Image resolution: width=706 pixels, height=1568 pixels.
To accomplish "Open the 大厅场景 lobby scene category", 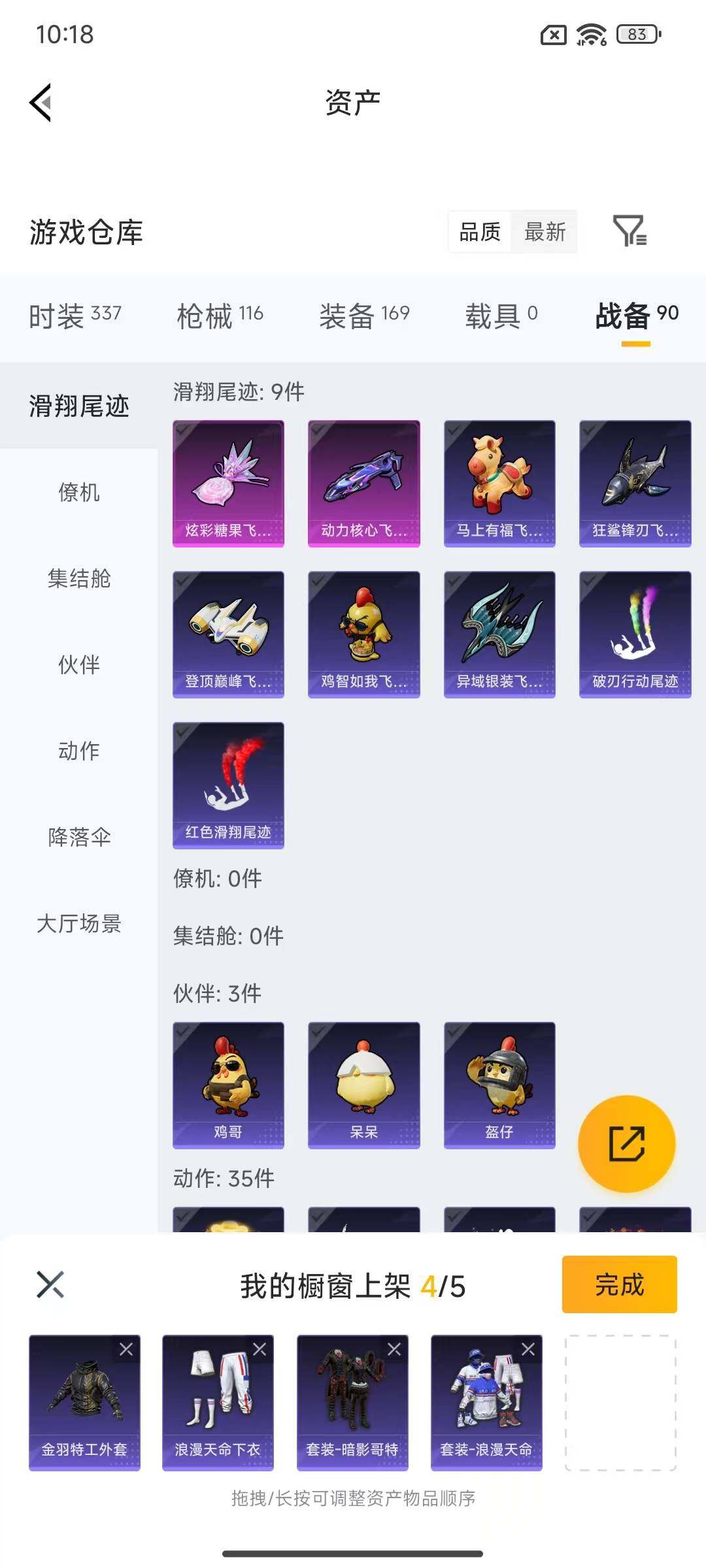I will [x=80, y=924].
